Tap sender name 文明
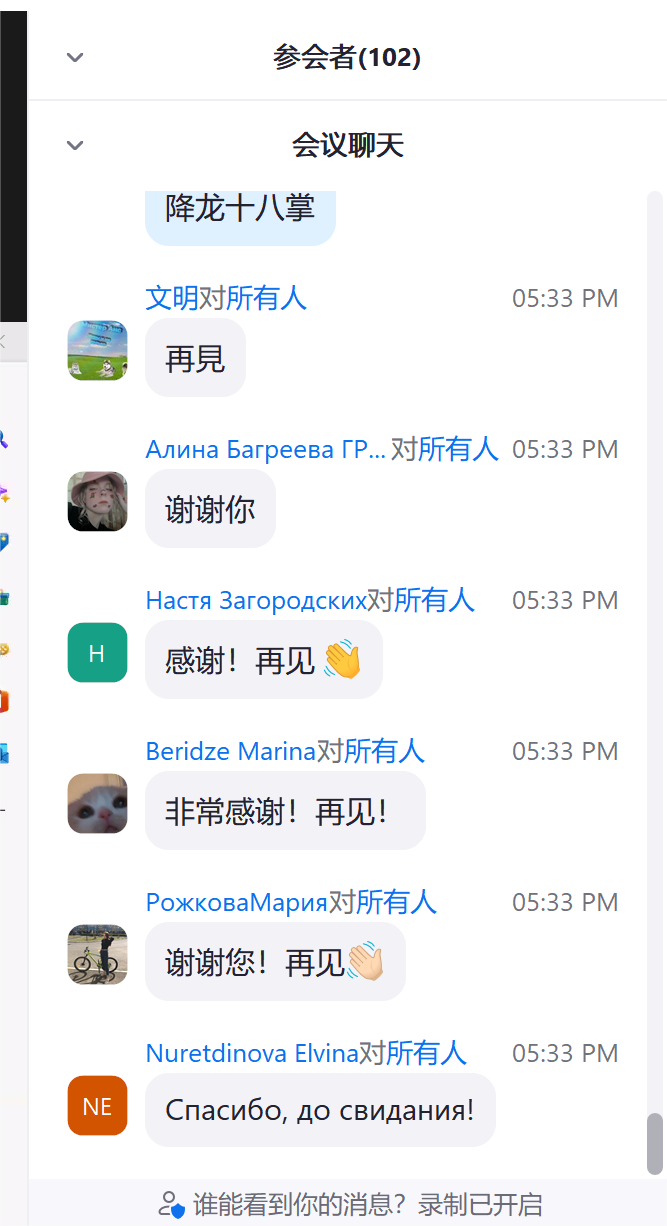The image size is (667, 1226). pos(172,298)
